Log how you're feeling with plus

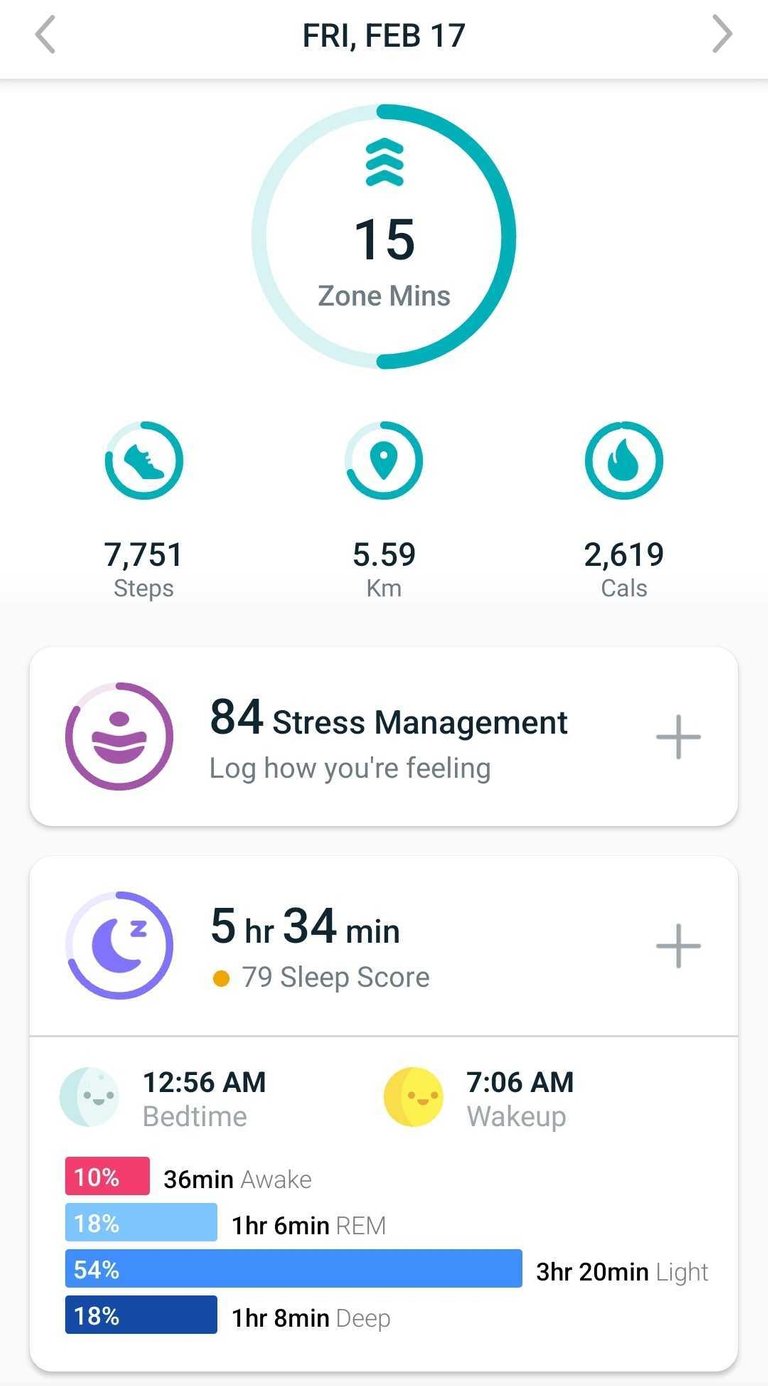pyautogui.click(x=678, y=738)
